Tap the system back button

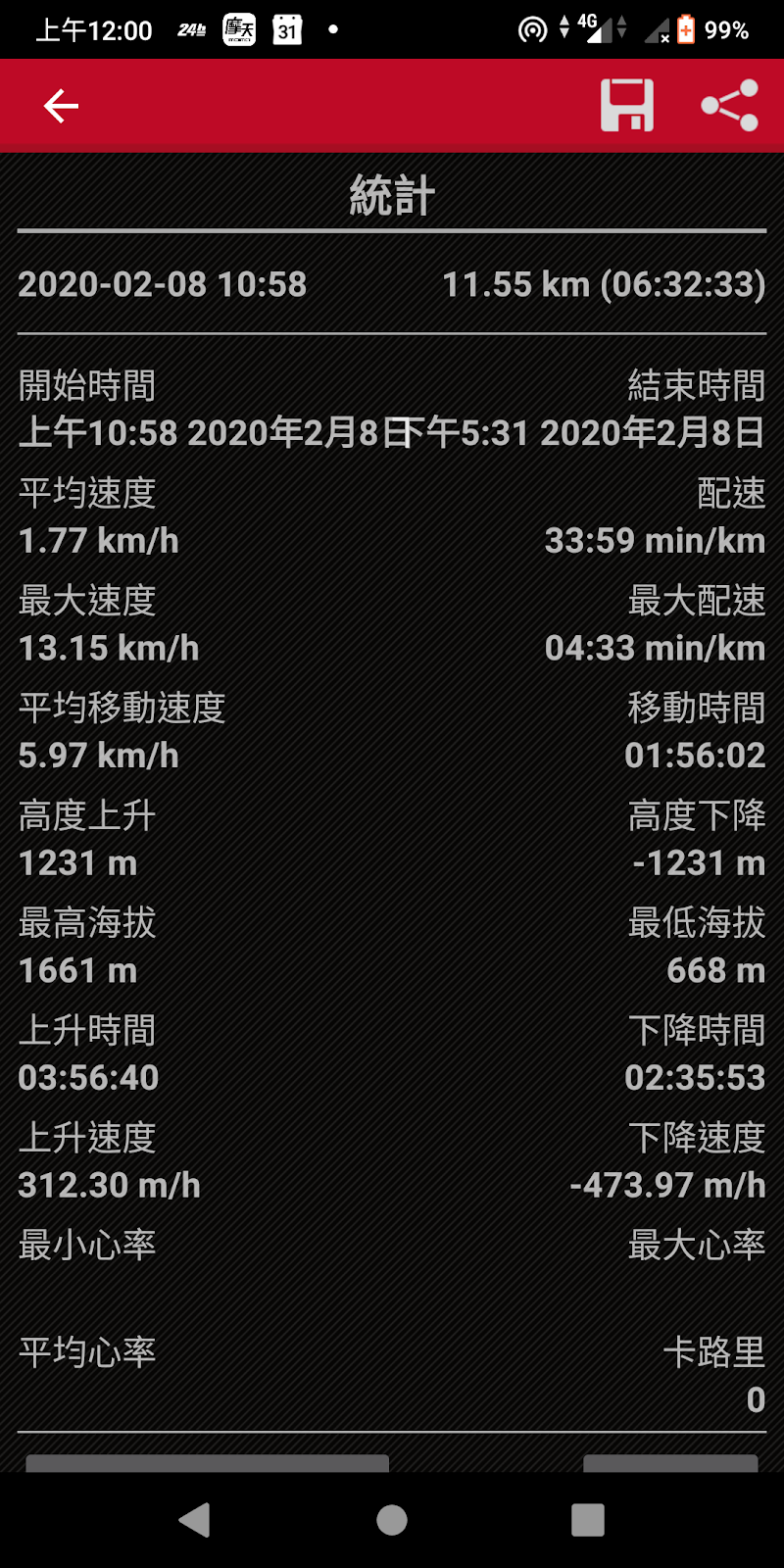(x=195, y=1520)
